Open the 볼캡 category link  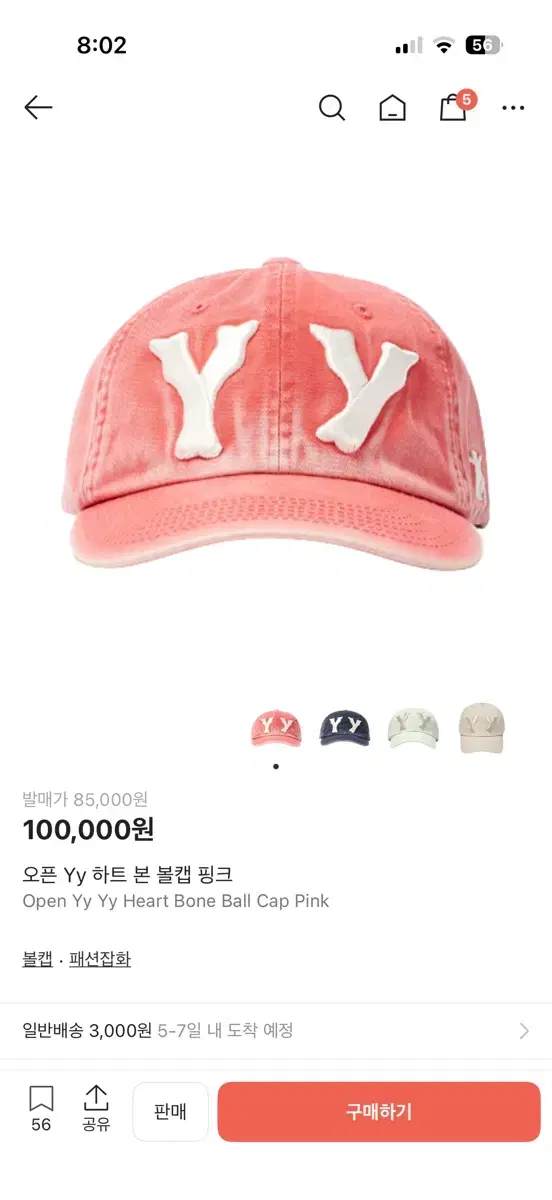[x=38, y=959]
